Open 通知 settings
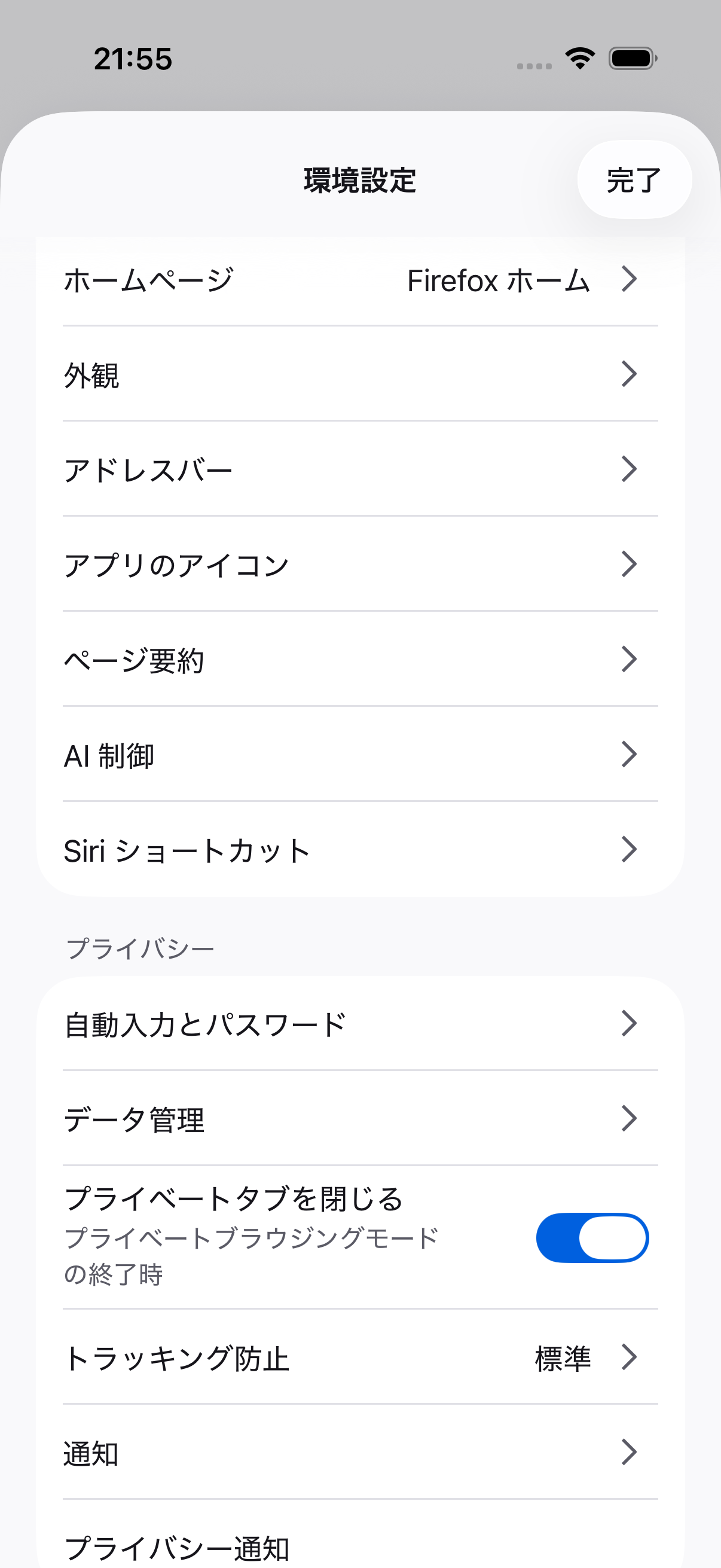 click(360, 1453)
